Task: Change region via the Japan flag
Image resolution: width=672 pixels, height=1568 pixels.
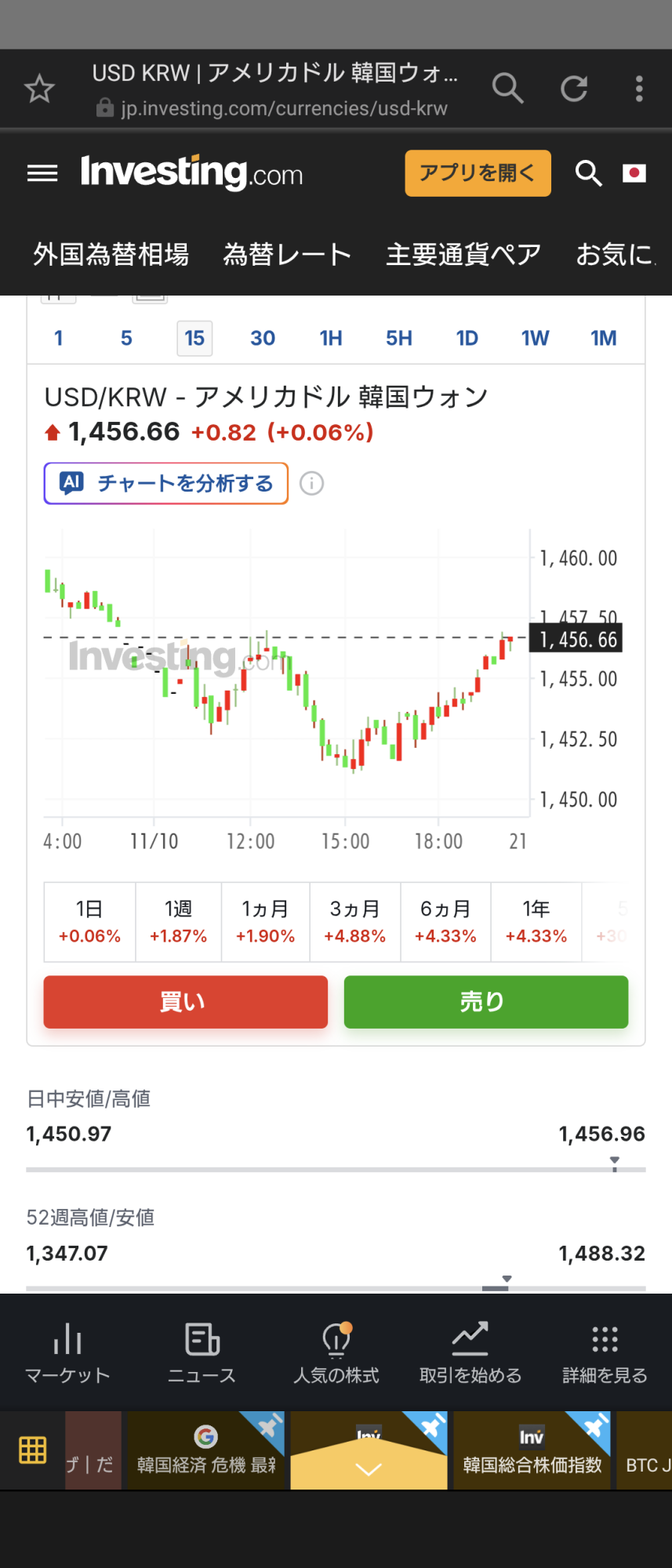Action: pyautogui.click(x=634, y=173)
